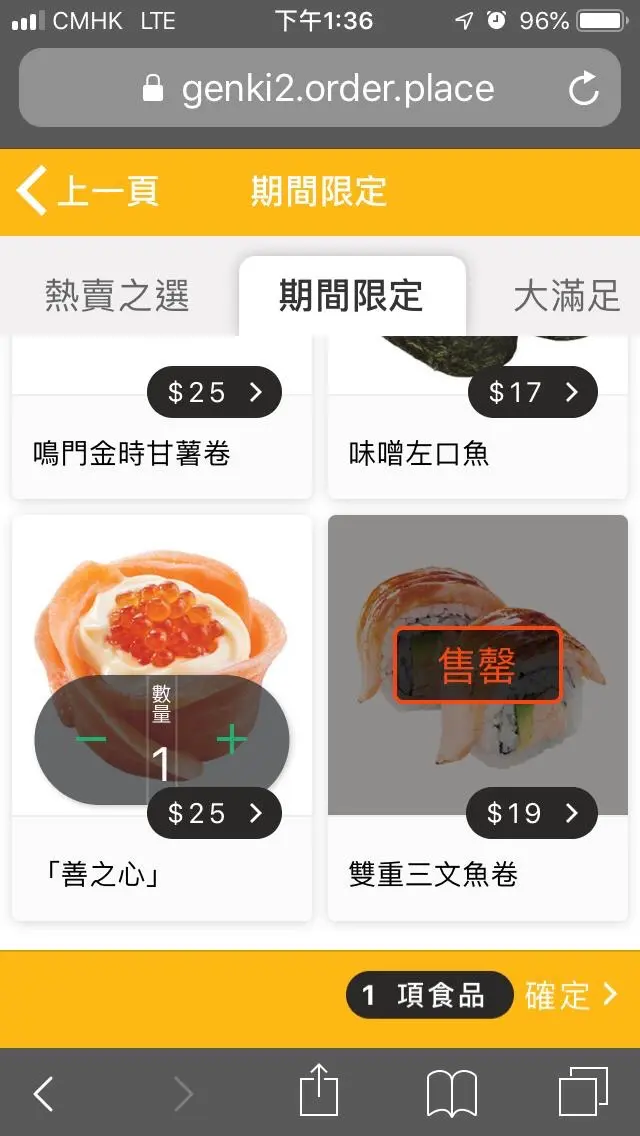This screenshot has width=640, height=1136.
Task: Open the $25 price for 鳴門金時甘薯卷
Action: pyautogui.click(x=214, y=392)
